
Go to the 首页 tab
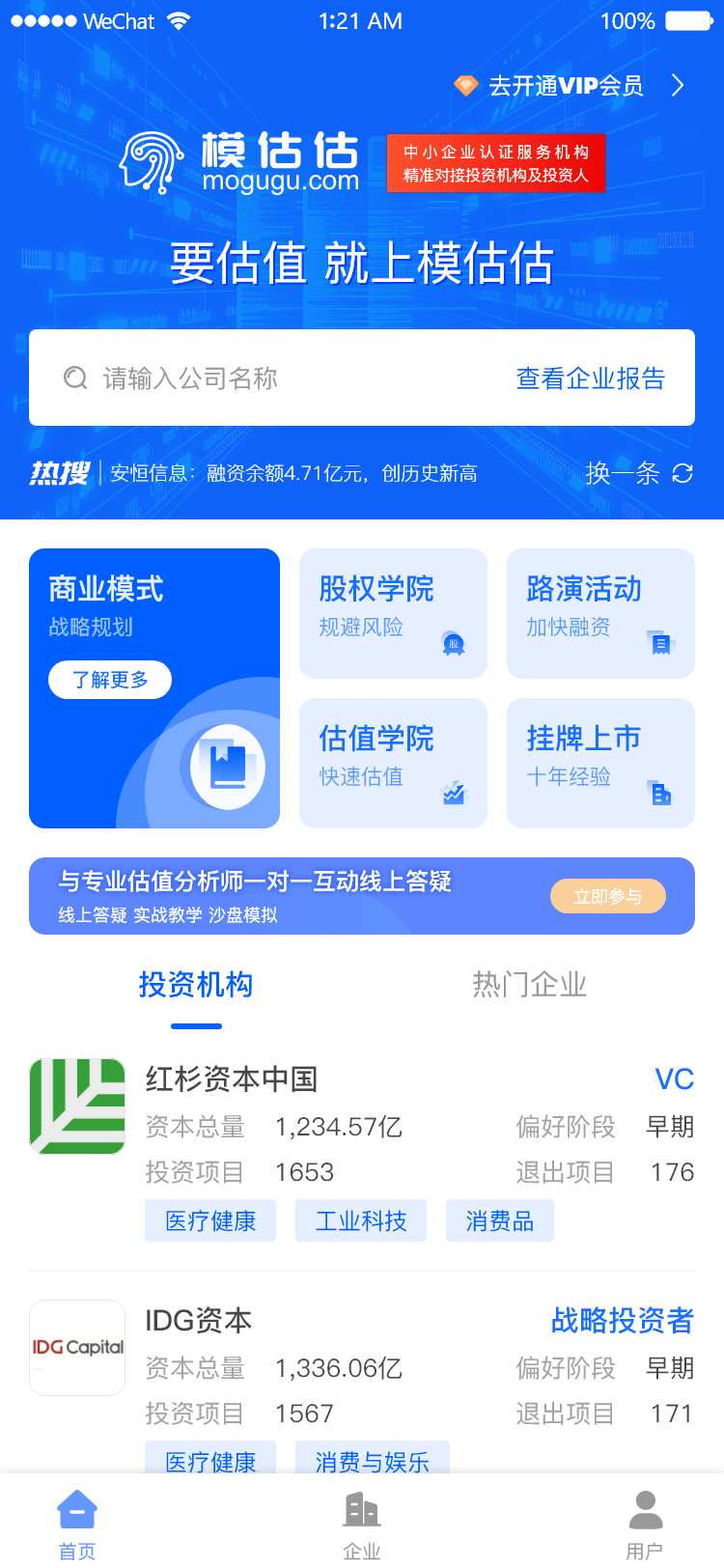(77, 1524)
